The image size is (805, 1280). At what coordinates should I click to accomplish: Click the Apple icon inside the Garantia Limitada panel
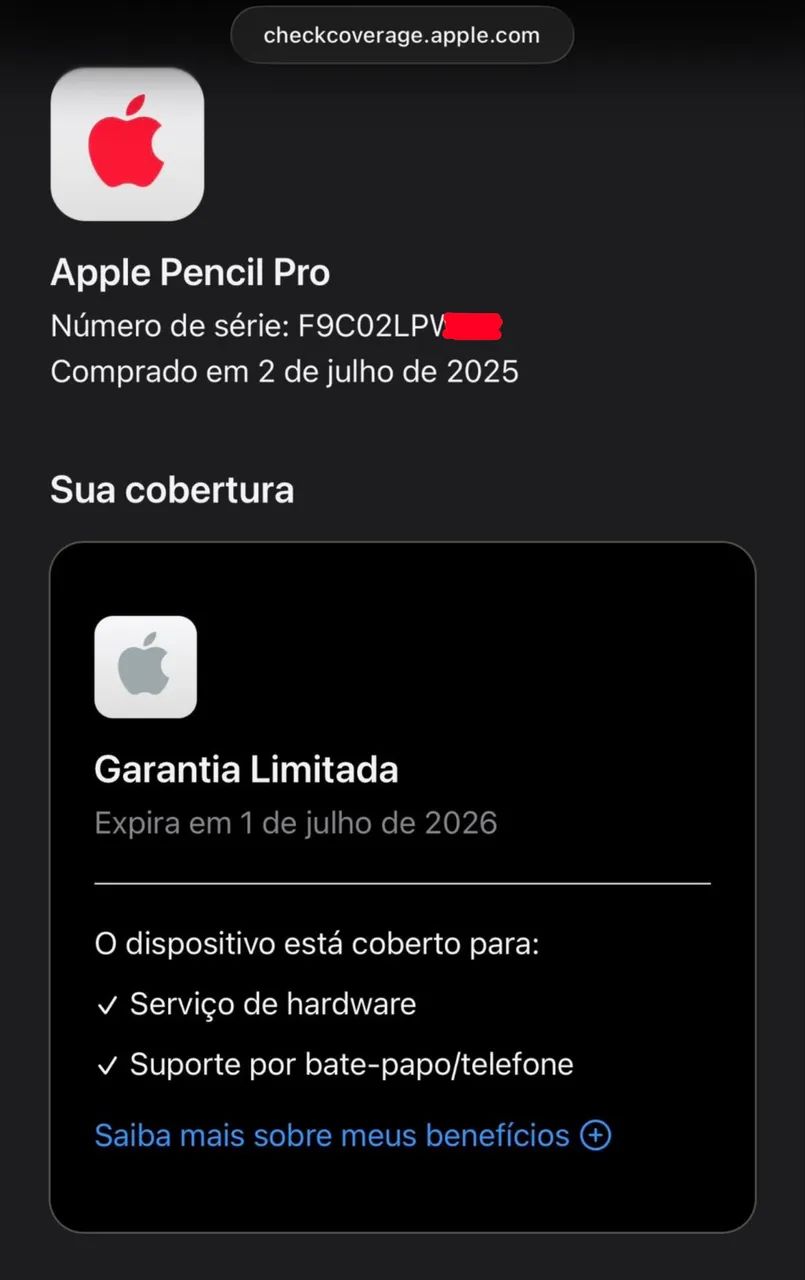145,666
